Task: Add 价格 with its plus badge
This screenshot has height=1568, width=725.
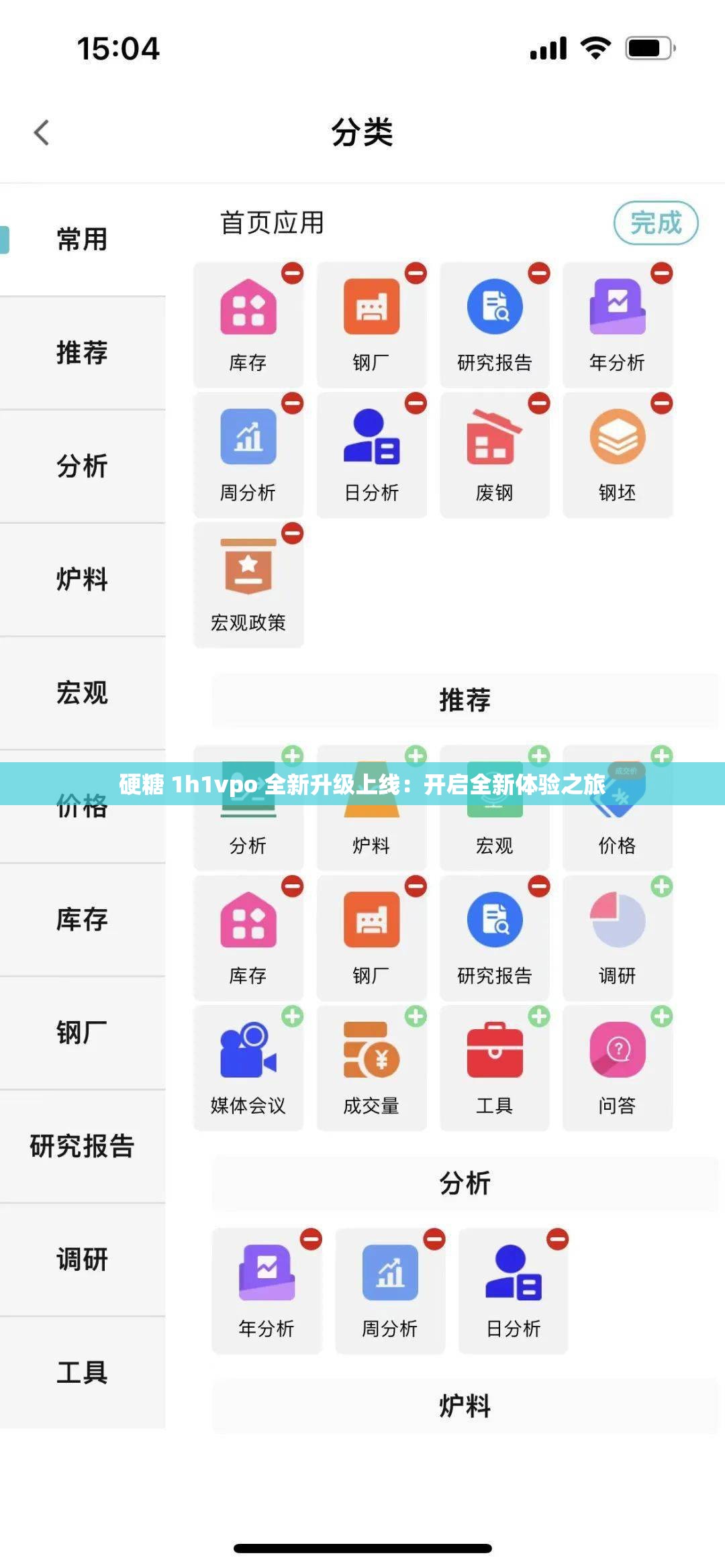Action: (x=661, y=756)
